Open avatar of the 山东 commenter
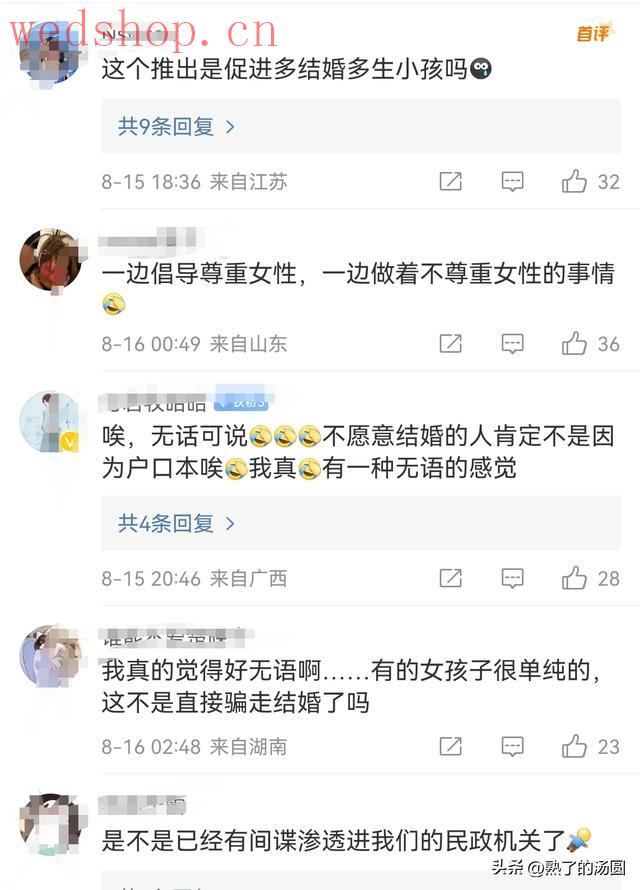 tap(50, 260)
